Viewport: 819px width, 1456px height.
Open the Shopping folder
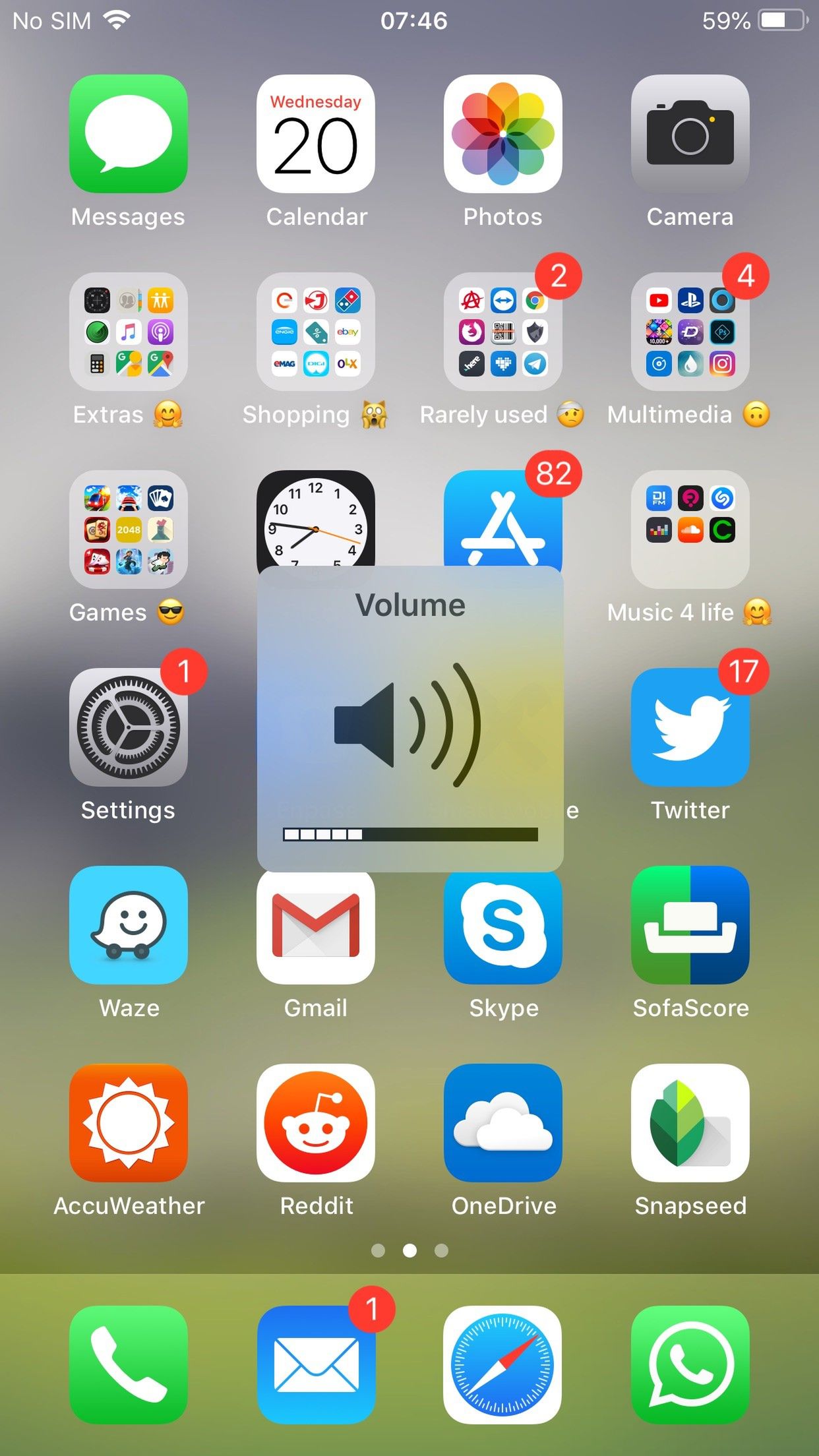(316, 332)
